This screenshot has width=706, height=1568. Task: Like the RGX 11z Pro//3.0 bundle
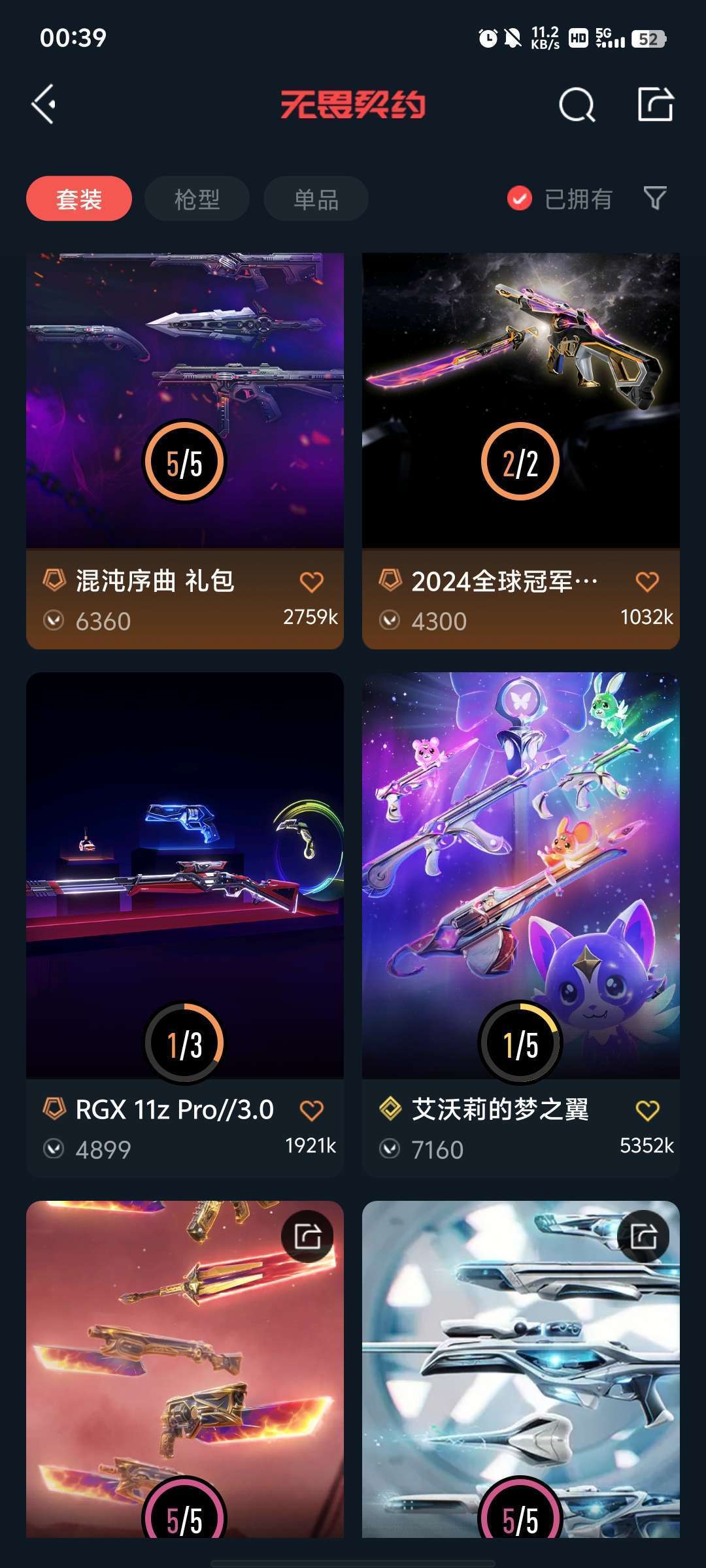coord(311,1109)
